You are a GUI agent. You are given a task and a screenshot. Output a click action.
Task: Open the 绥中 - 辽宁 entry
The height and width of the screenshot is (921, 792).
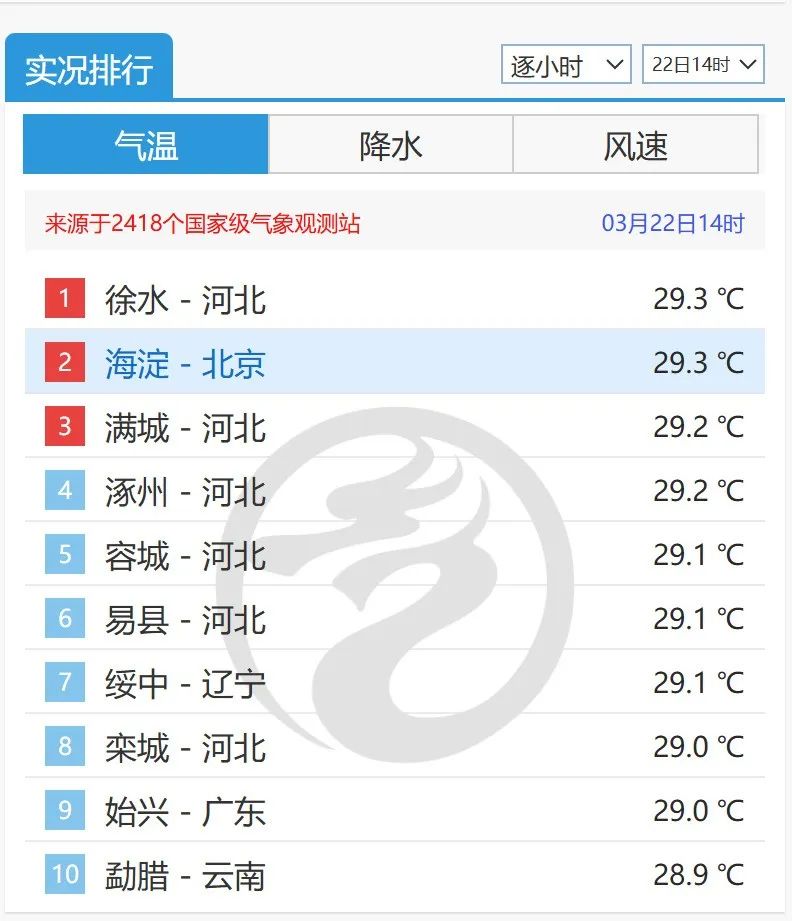186,683
